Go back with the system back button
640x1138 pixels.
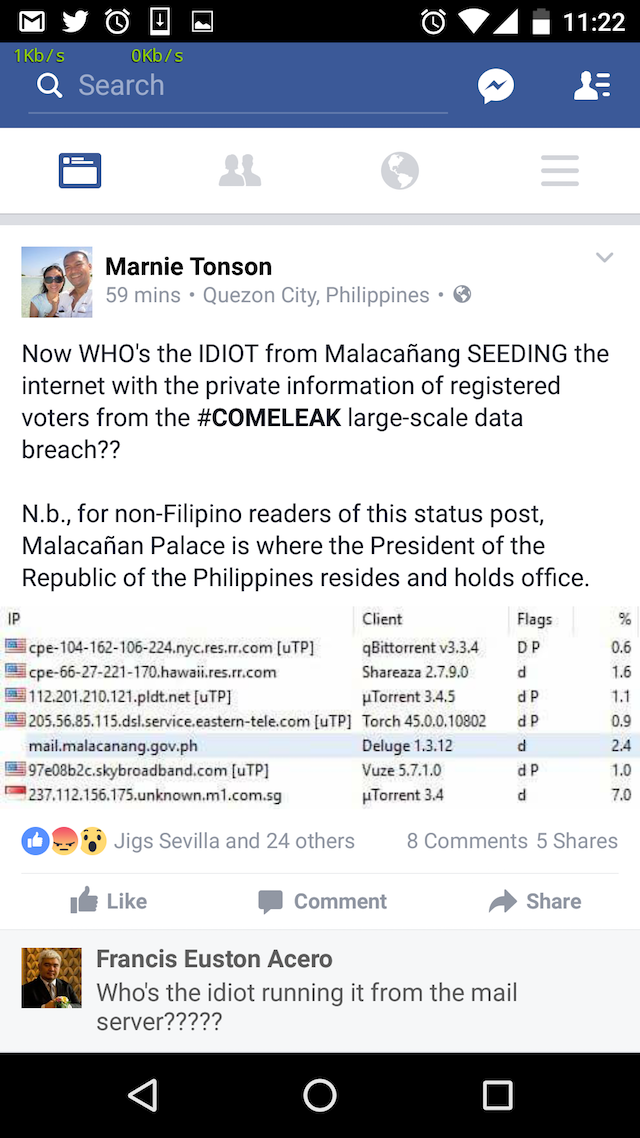click(143, 1095)
